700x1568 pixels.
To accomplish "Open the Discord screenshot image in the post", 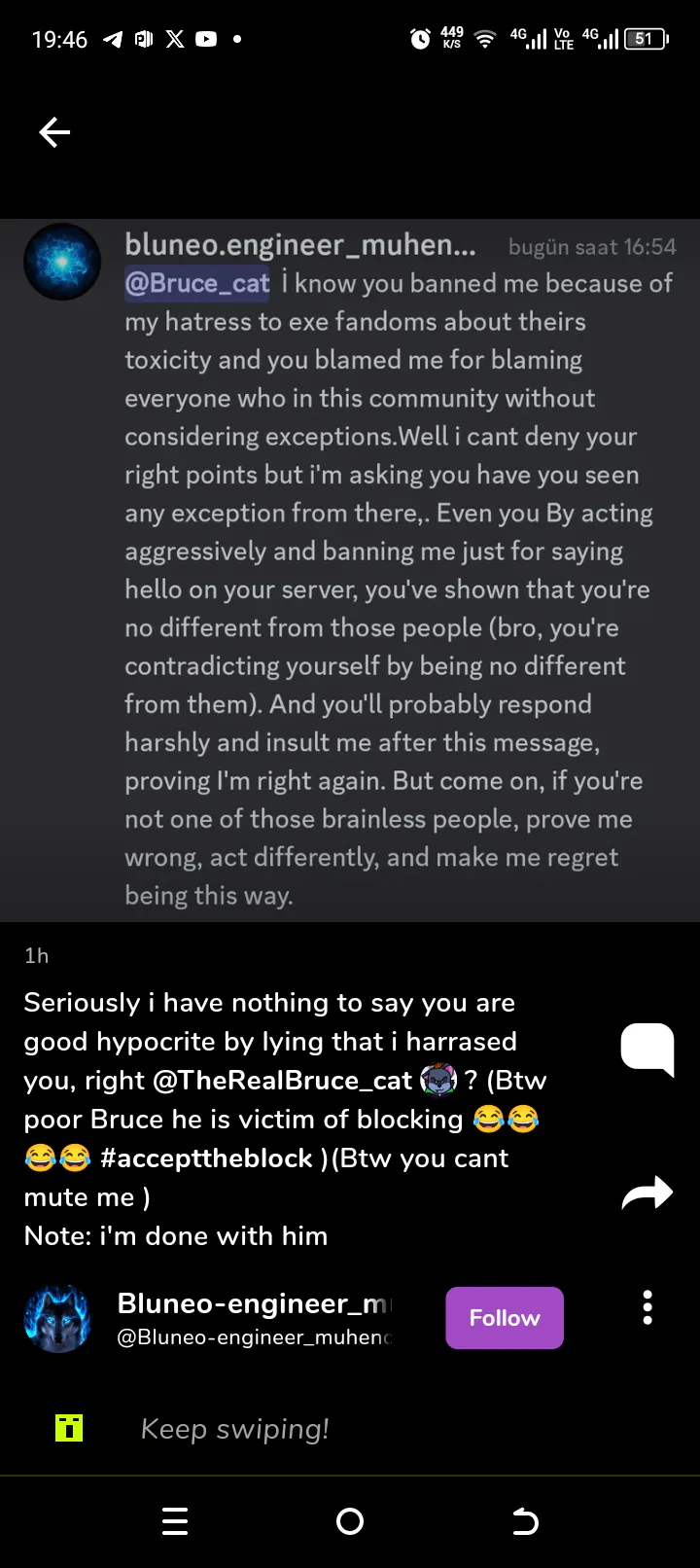I will coord(350,569).
